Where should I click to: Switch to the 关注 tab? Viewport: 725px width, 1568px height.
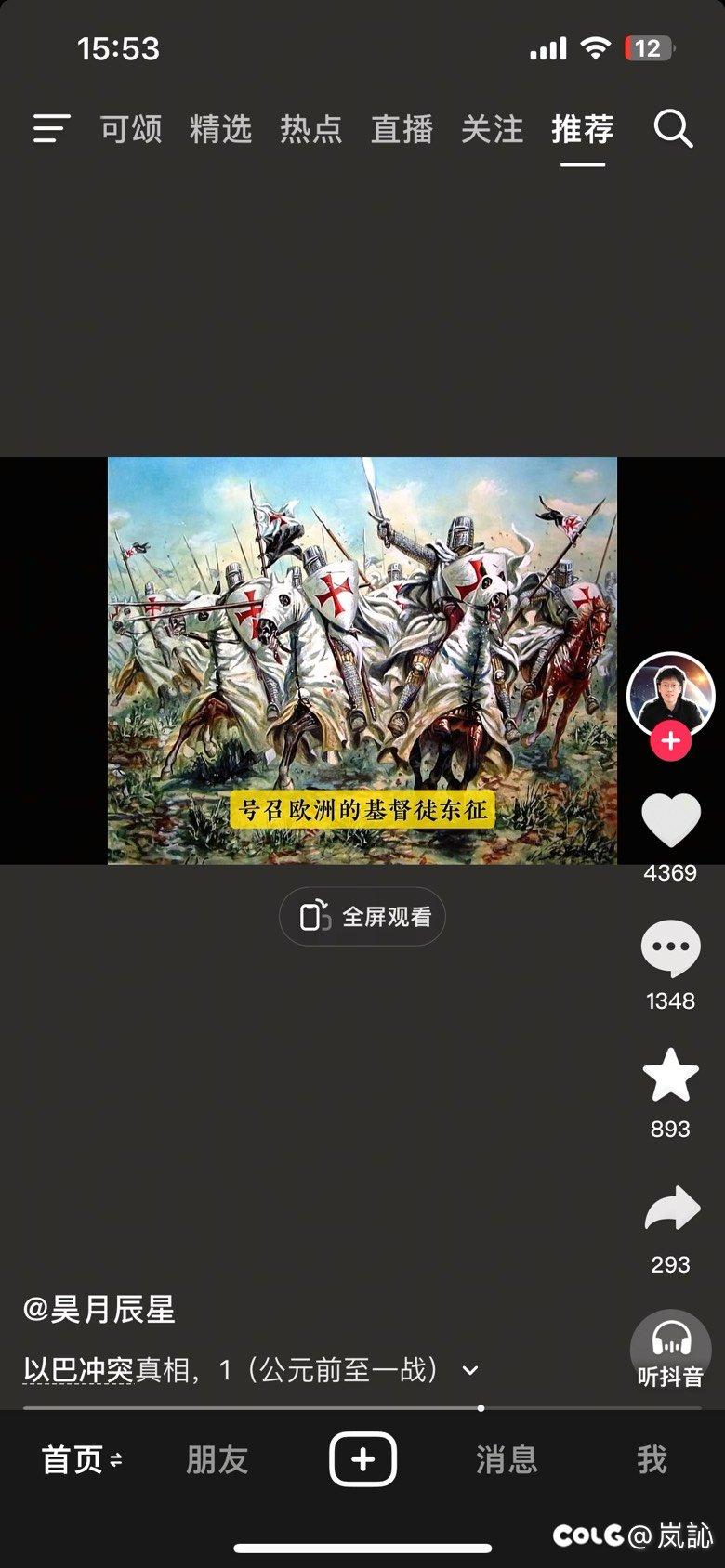click(492, 129)
